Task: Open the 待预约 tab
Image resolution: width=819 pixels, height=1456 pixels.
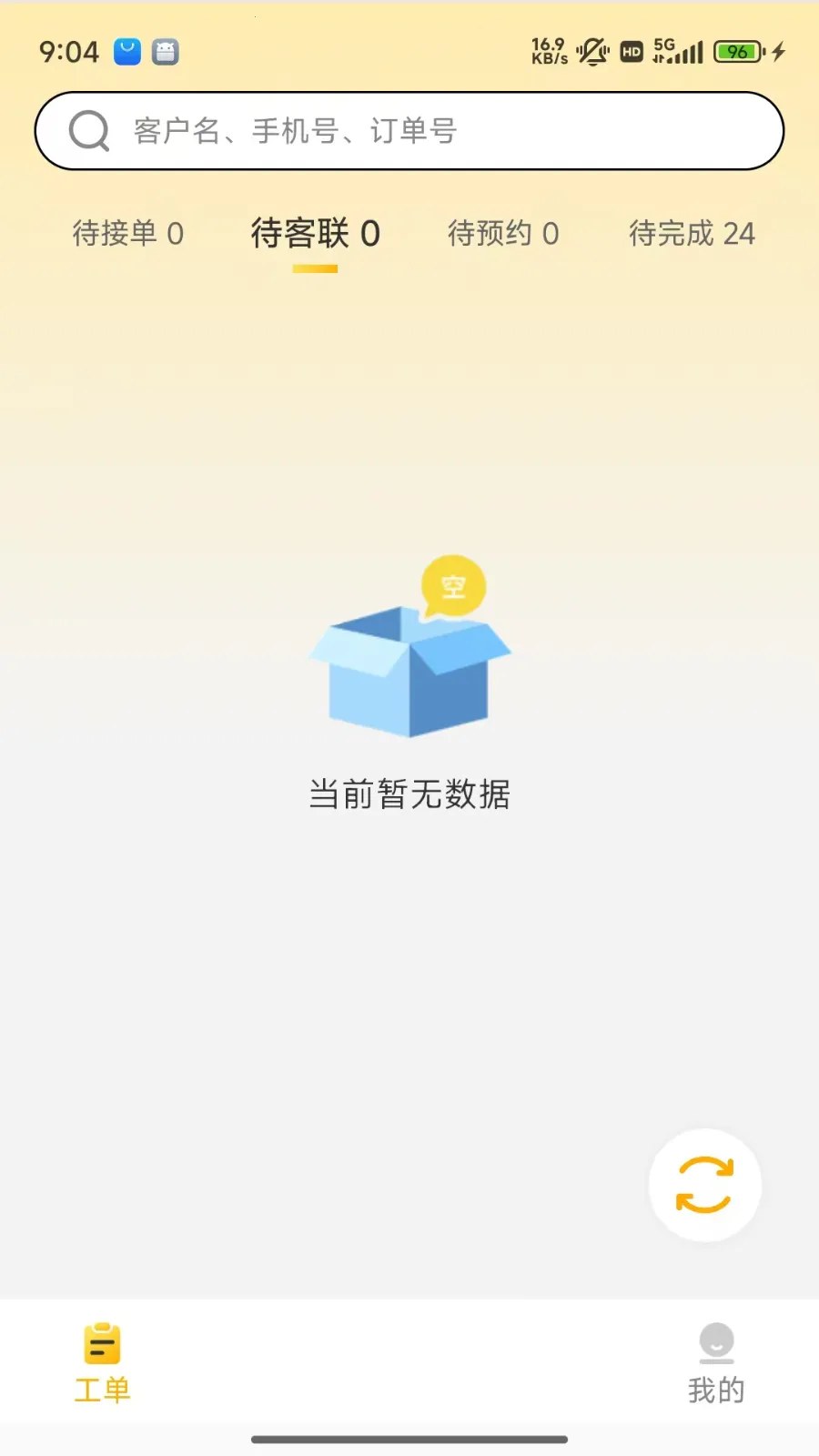Action: tap(504, 234)
